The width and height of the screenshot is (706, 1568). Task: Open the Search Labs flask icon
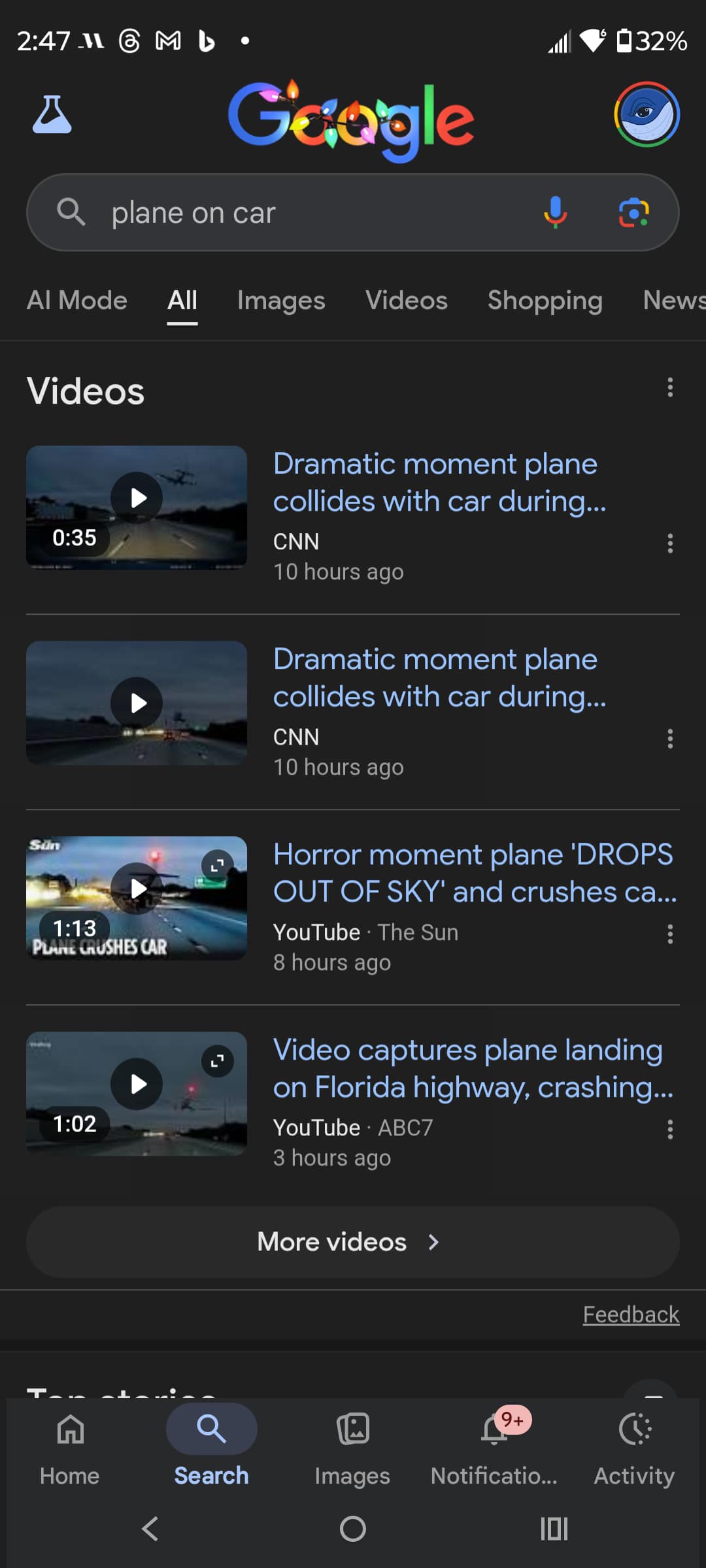pyautogui.click(x=52, y=115)
